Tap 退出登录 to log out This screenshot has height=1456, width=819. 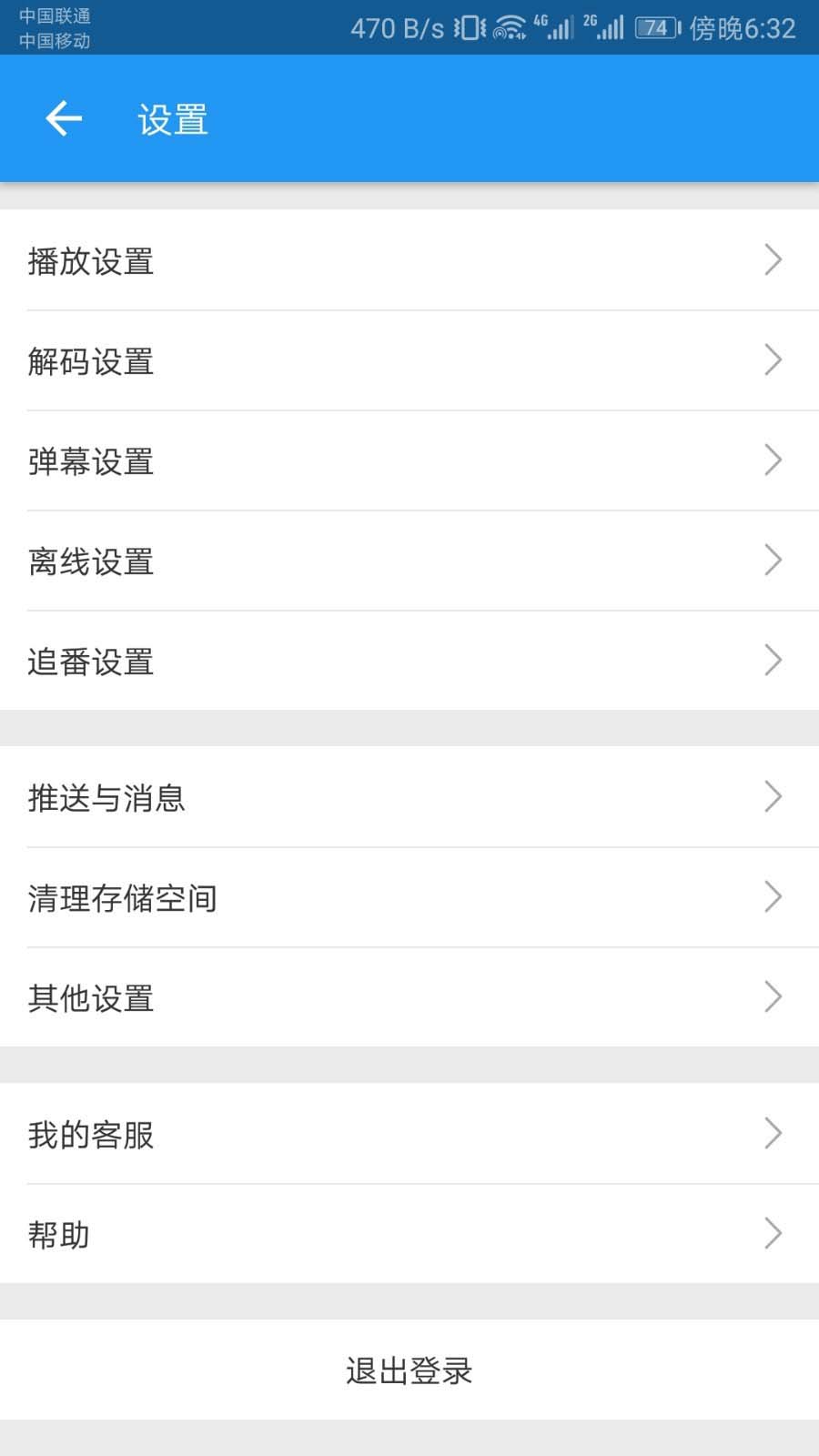(x=409, y=1370)
